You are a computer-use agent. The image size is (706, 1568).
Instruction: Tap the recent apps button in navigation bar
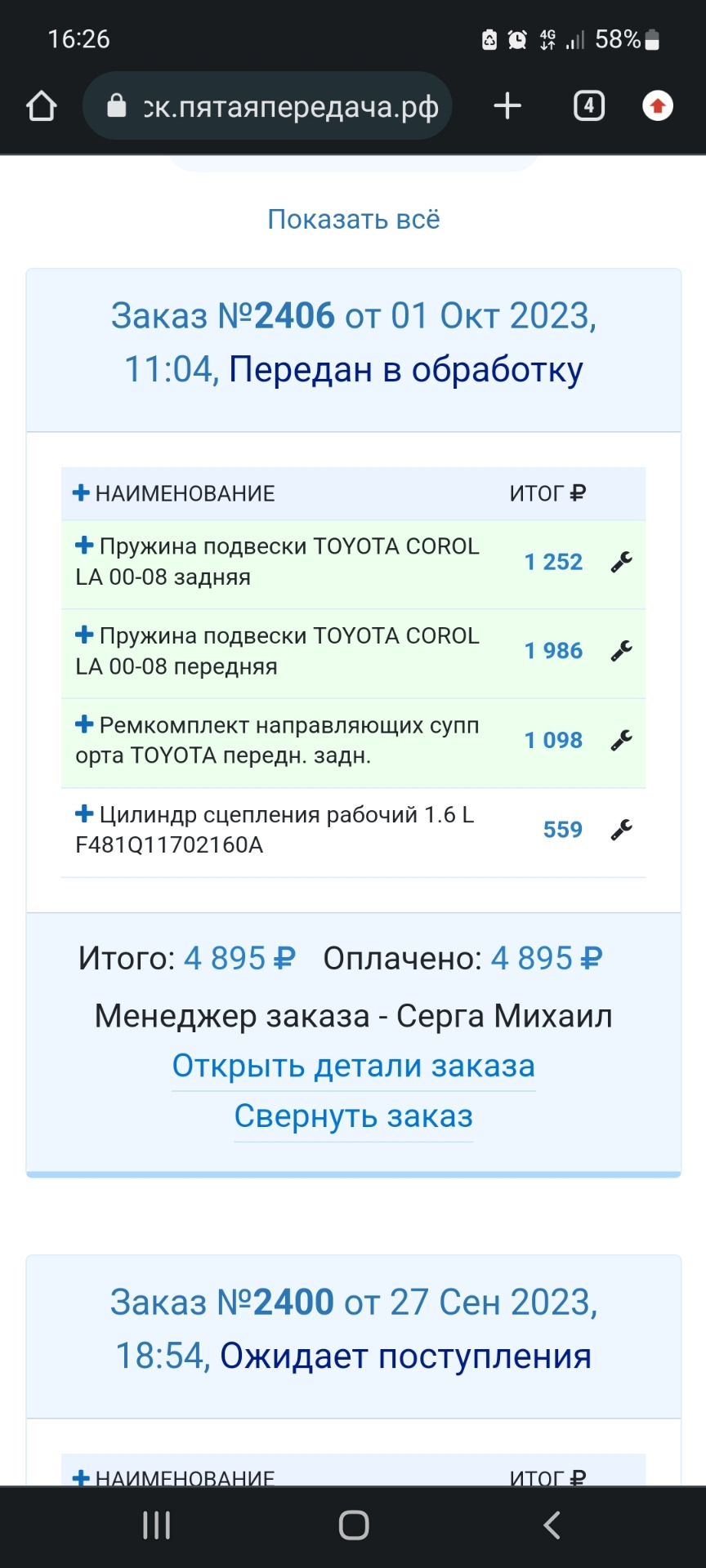point(155,1524)
